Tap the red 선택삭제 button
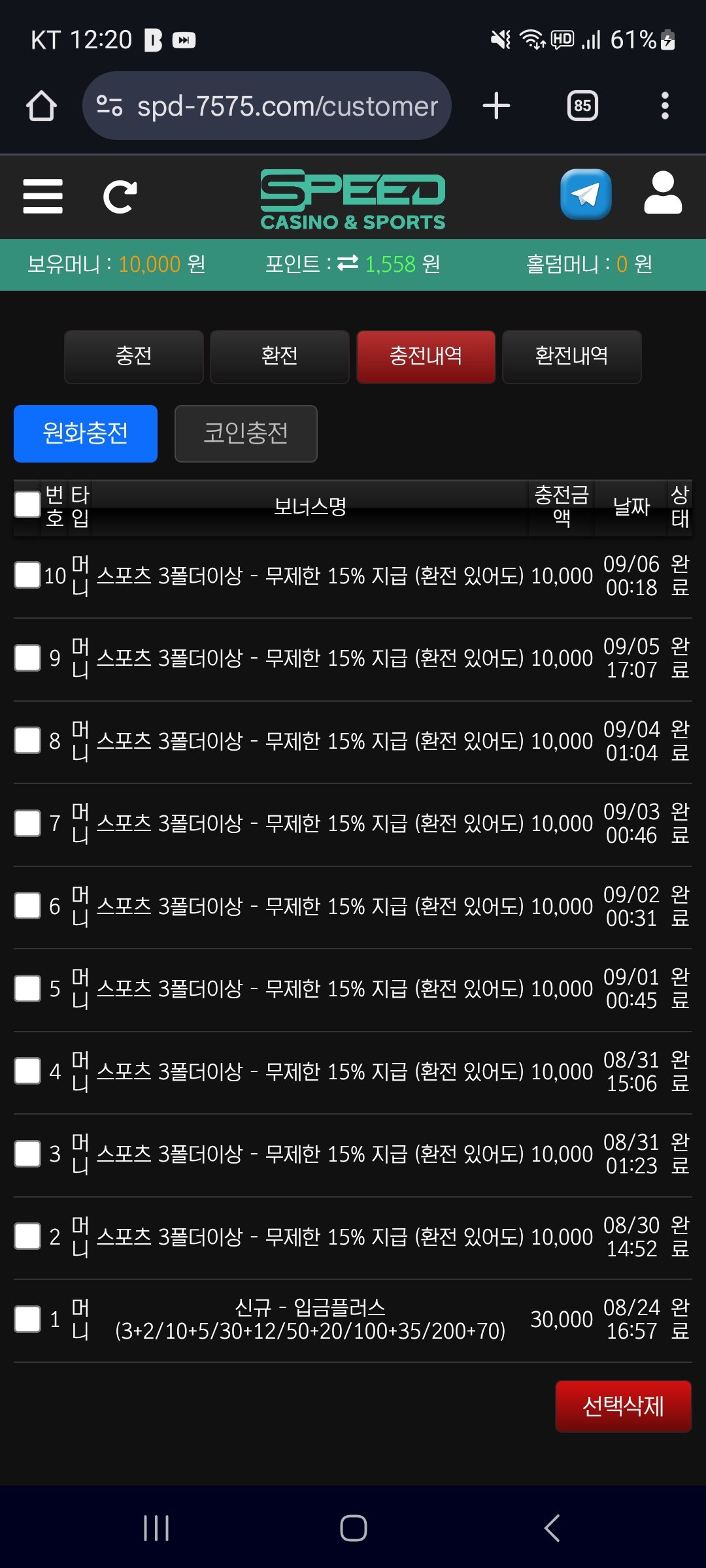The width and height of the screenshot is (706, 1568). click(x=623, y=1406)
